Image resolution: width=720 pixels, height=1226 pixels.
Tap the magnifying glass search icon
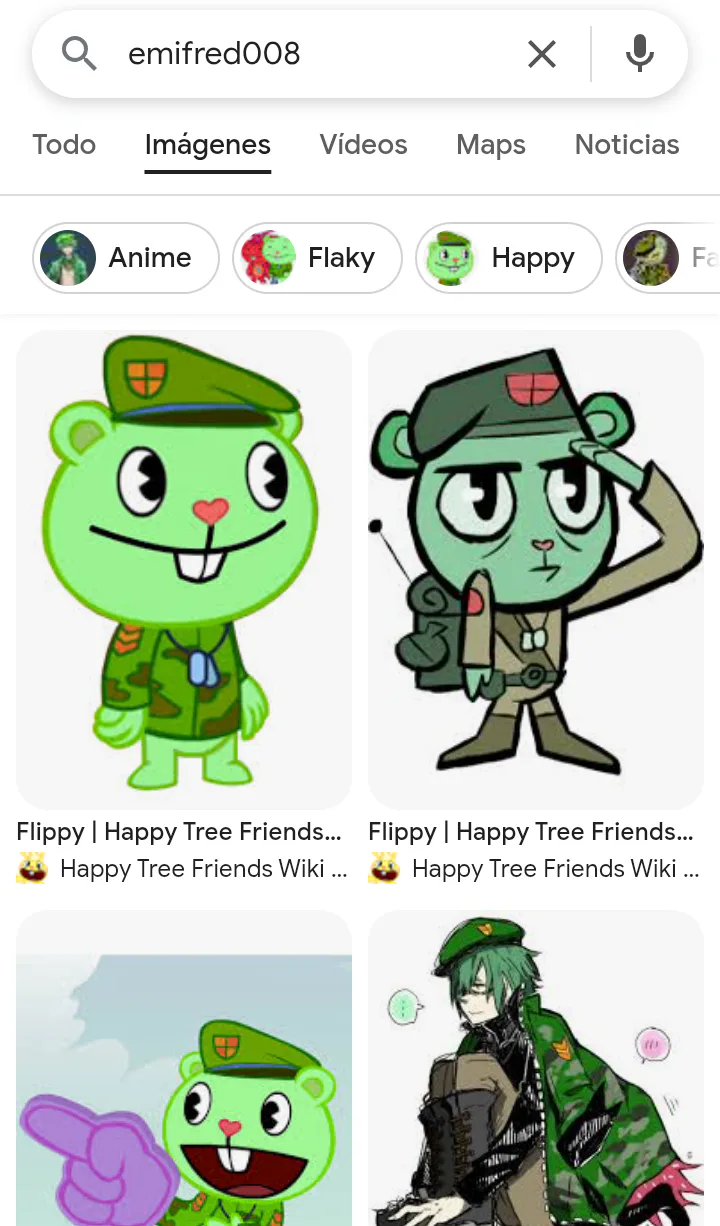point(79,54)
